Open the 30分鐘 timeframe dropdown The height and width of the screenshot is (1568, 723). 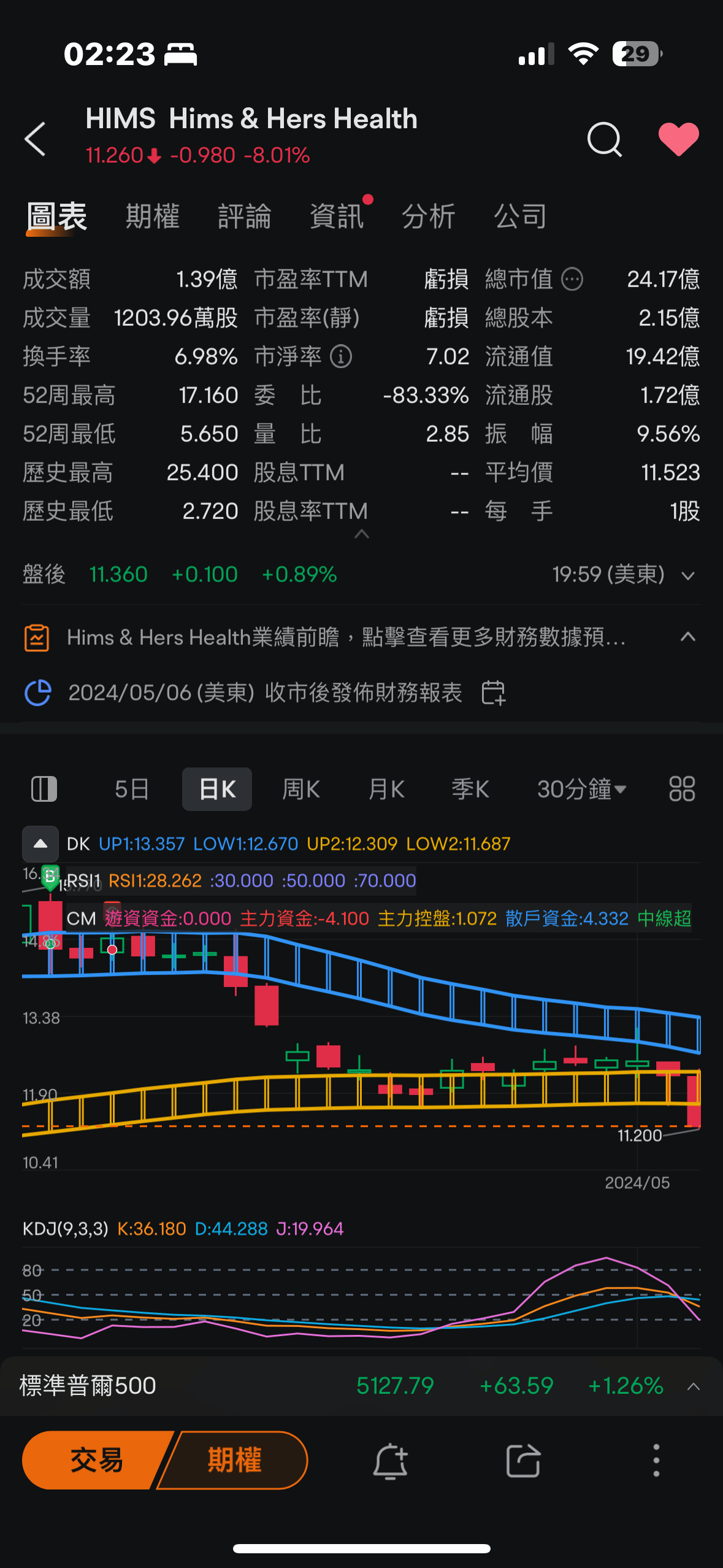(580, 790)
